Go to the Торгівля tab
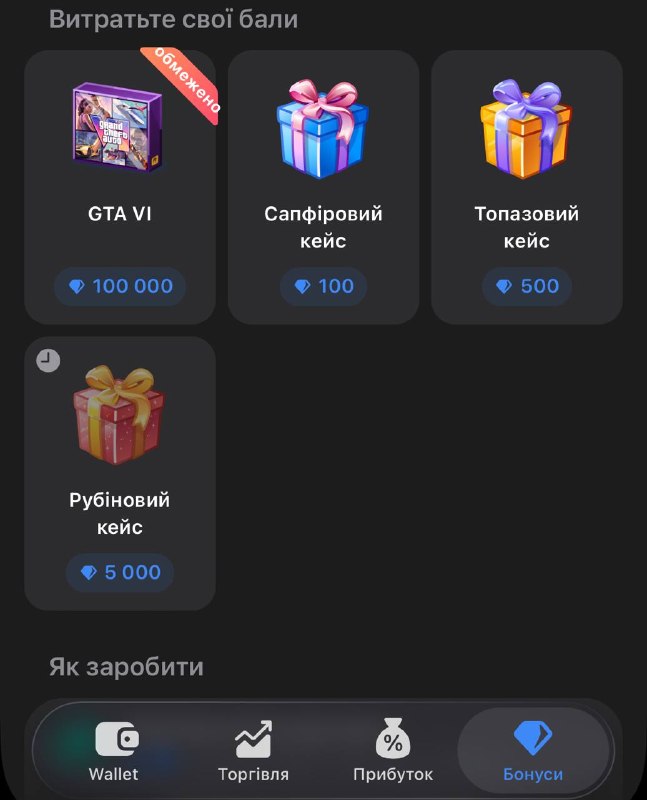 (x=253, y=751)
